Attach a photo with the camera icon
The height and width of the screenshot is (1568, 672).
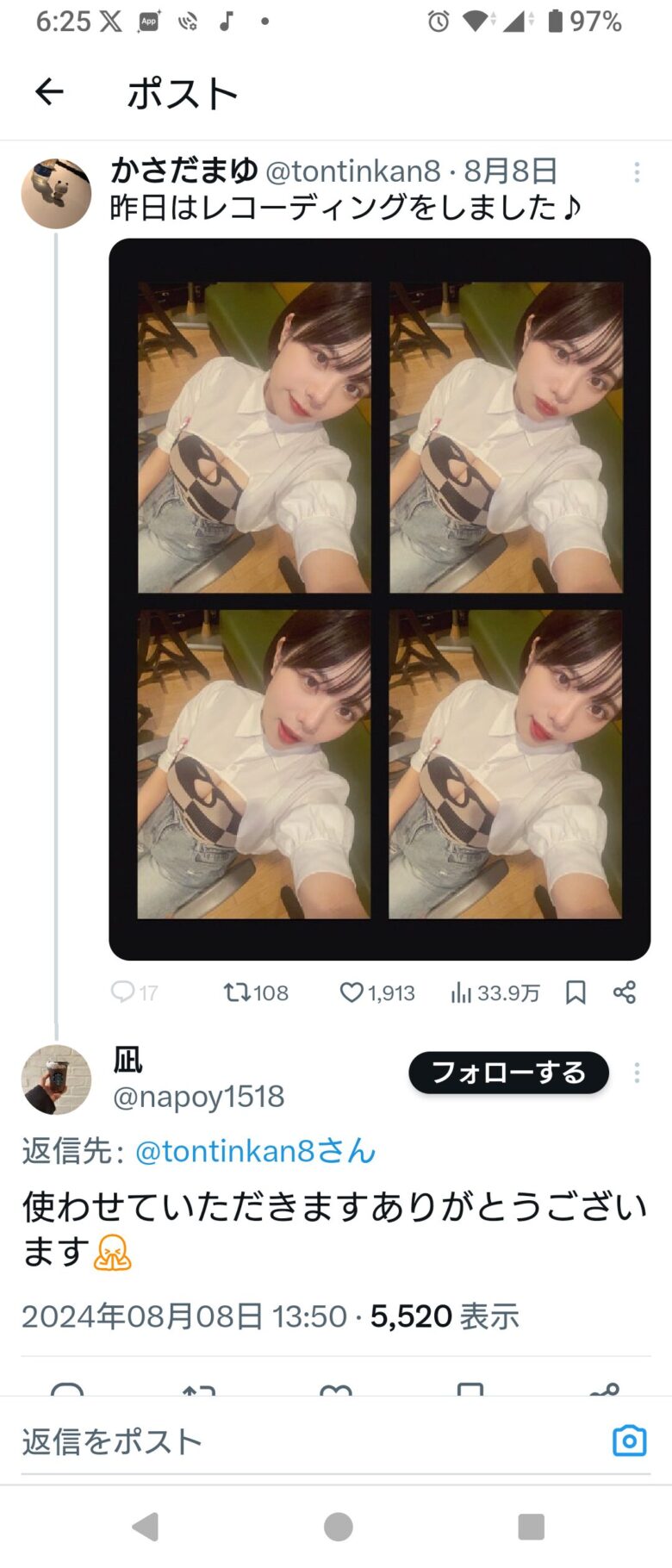pyautogui.click(x=629, y=1440)
